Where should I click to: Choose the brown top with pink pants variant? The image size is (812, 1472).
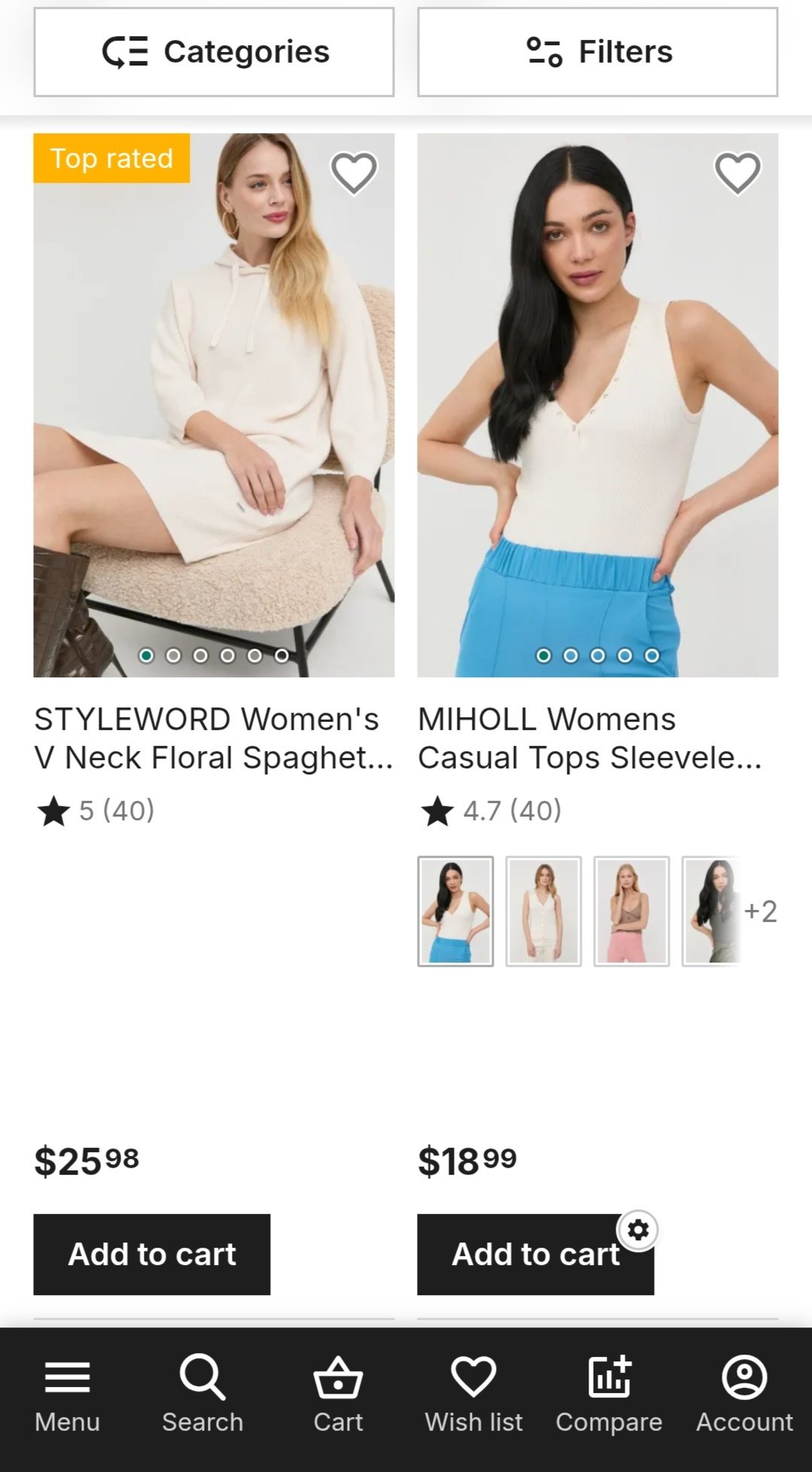click(631, 911)
